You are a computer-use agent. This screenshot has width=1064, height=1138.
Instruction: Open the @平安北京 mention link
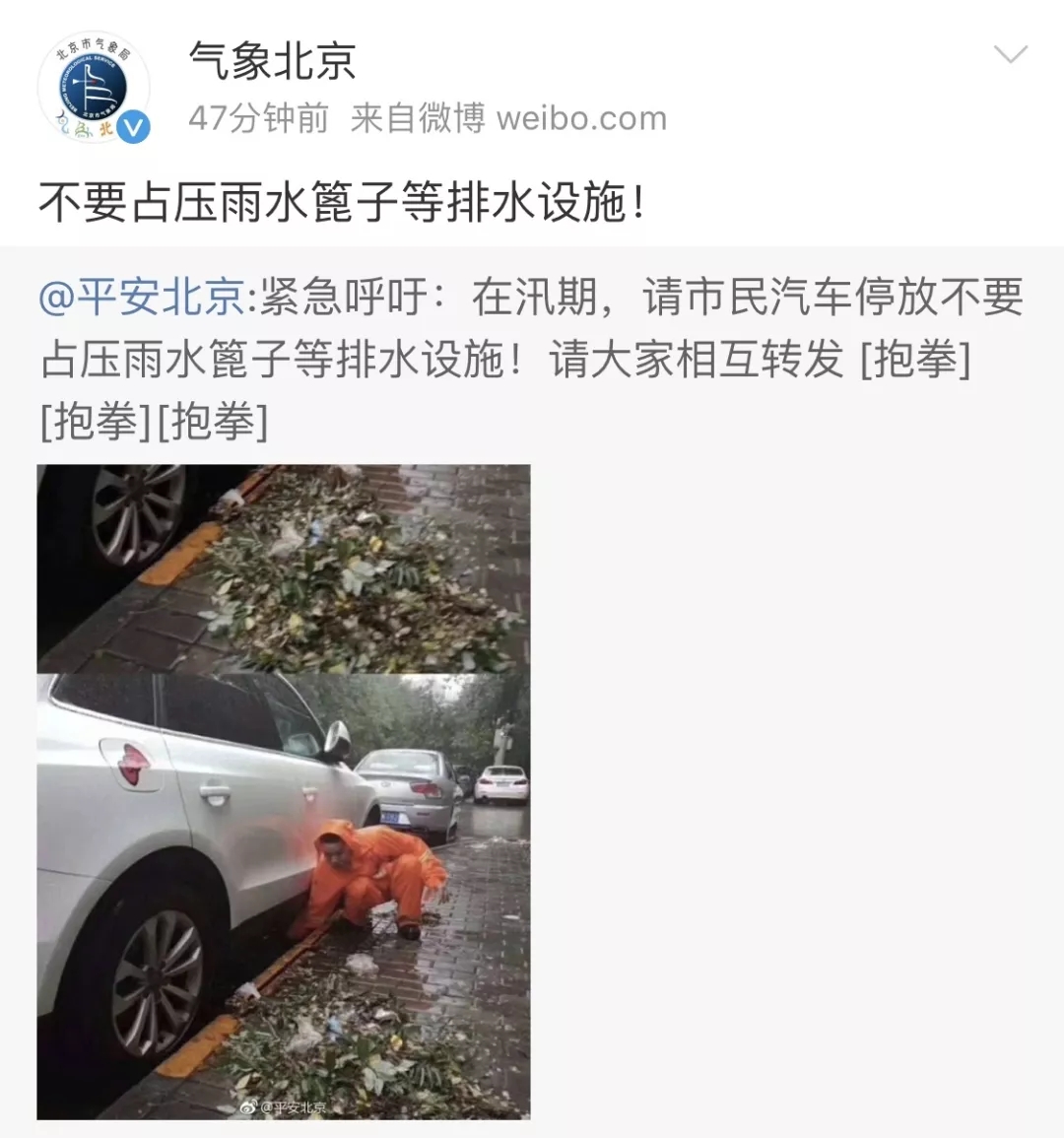click(x=142, y=297)
